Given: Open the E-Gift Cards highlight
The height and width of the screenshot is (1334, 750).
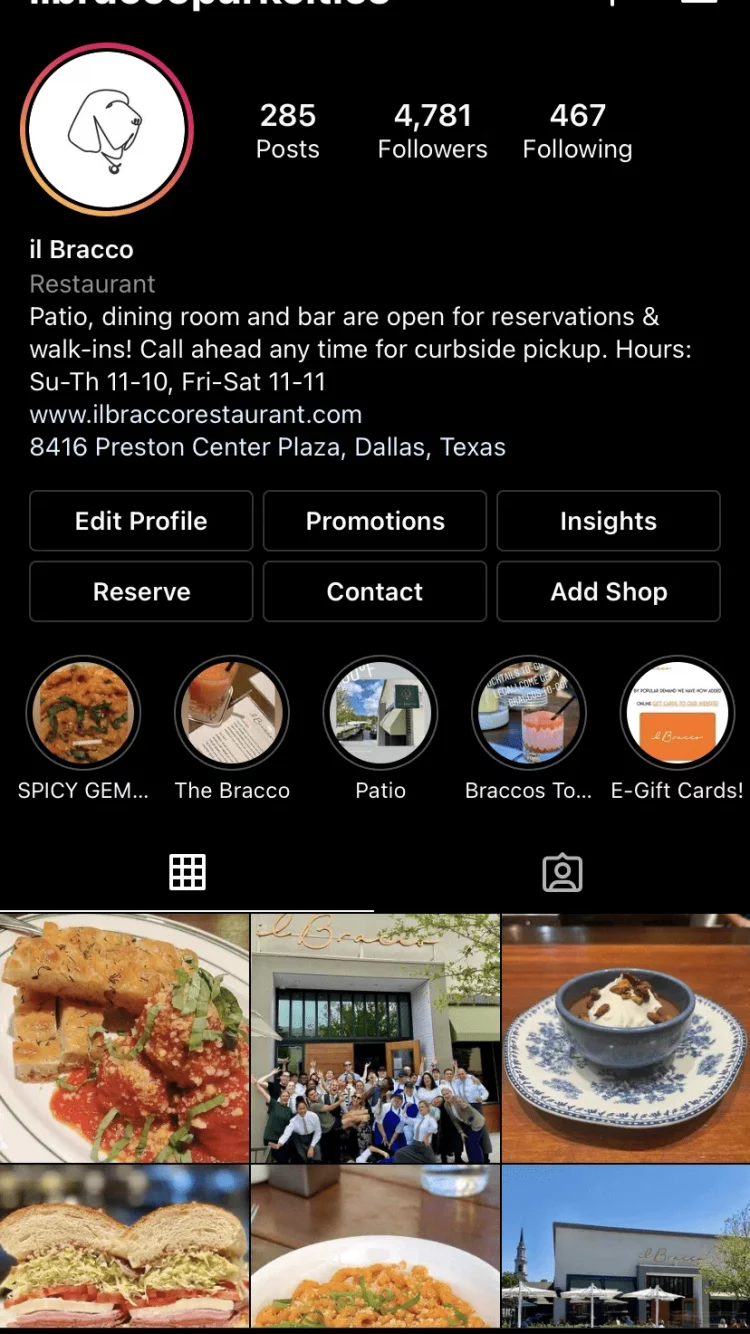Looking at the screenshot, I should pos(677,713).
